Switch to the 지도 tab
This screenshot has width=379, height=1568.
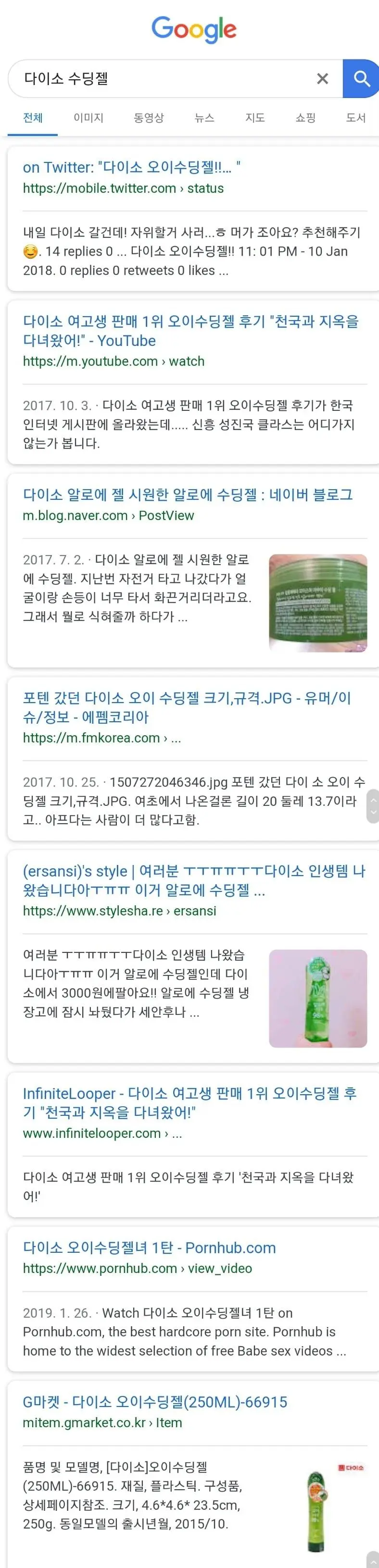(x=255, y=118)
